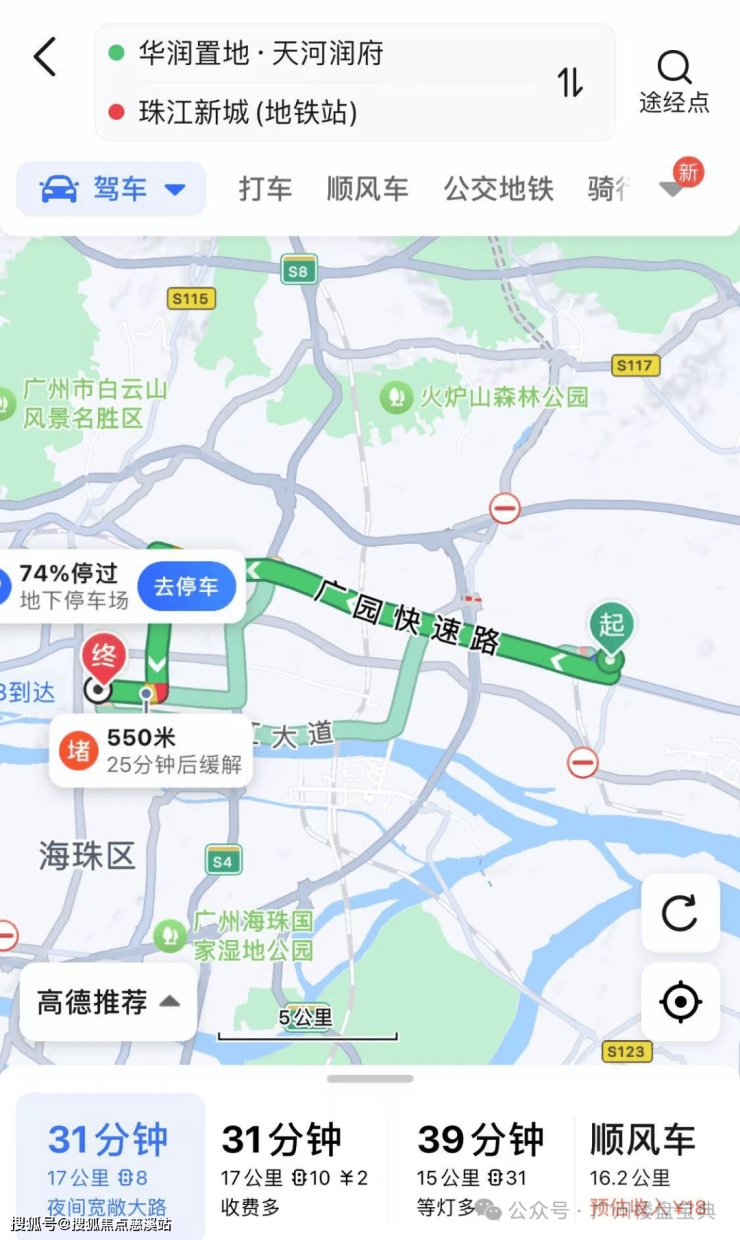
Task: Swap the start and destination points
Action: click(x=570, y=82)
